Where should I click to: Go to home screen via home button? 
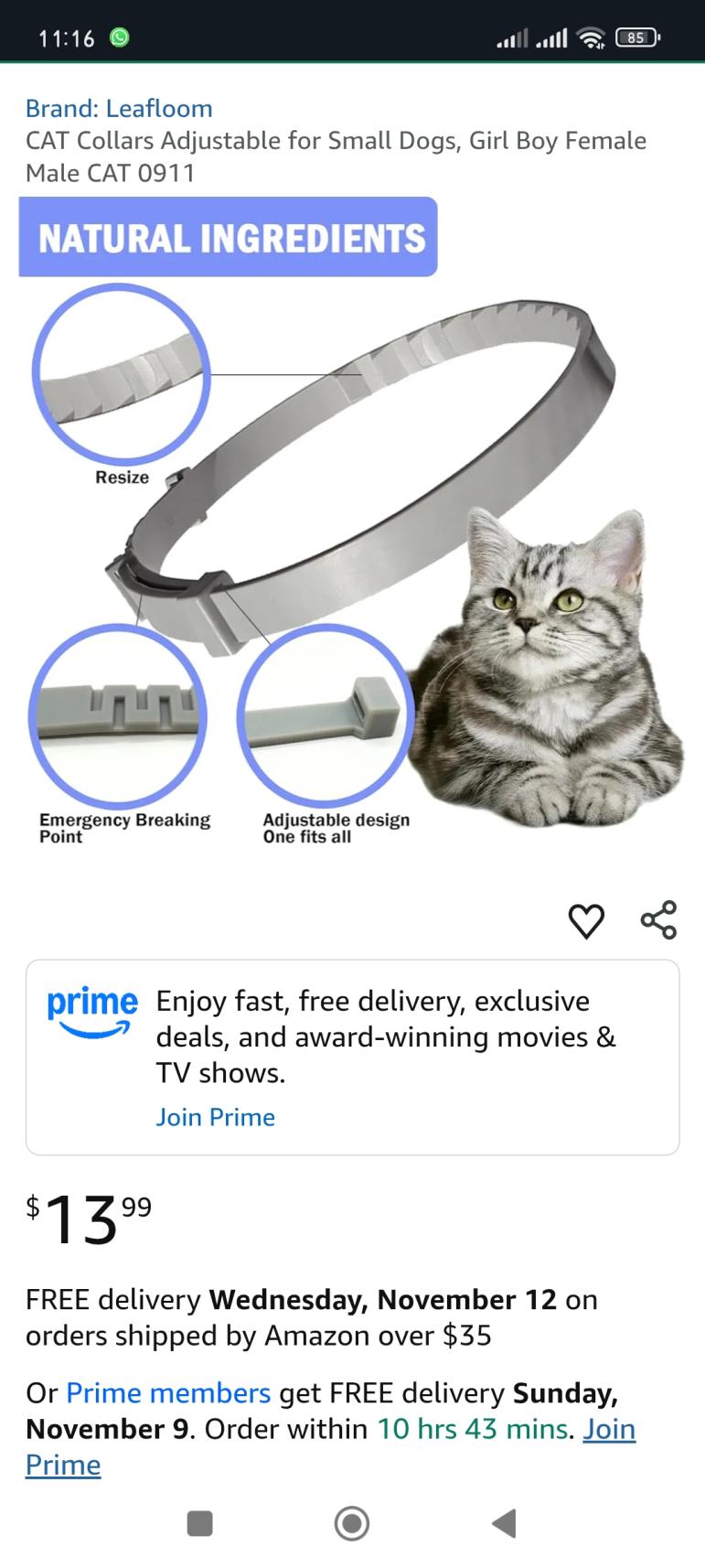click(352, 1523)
